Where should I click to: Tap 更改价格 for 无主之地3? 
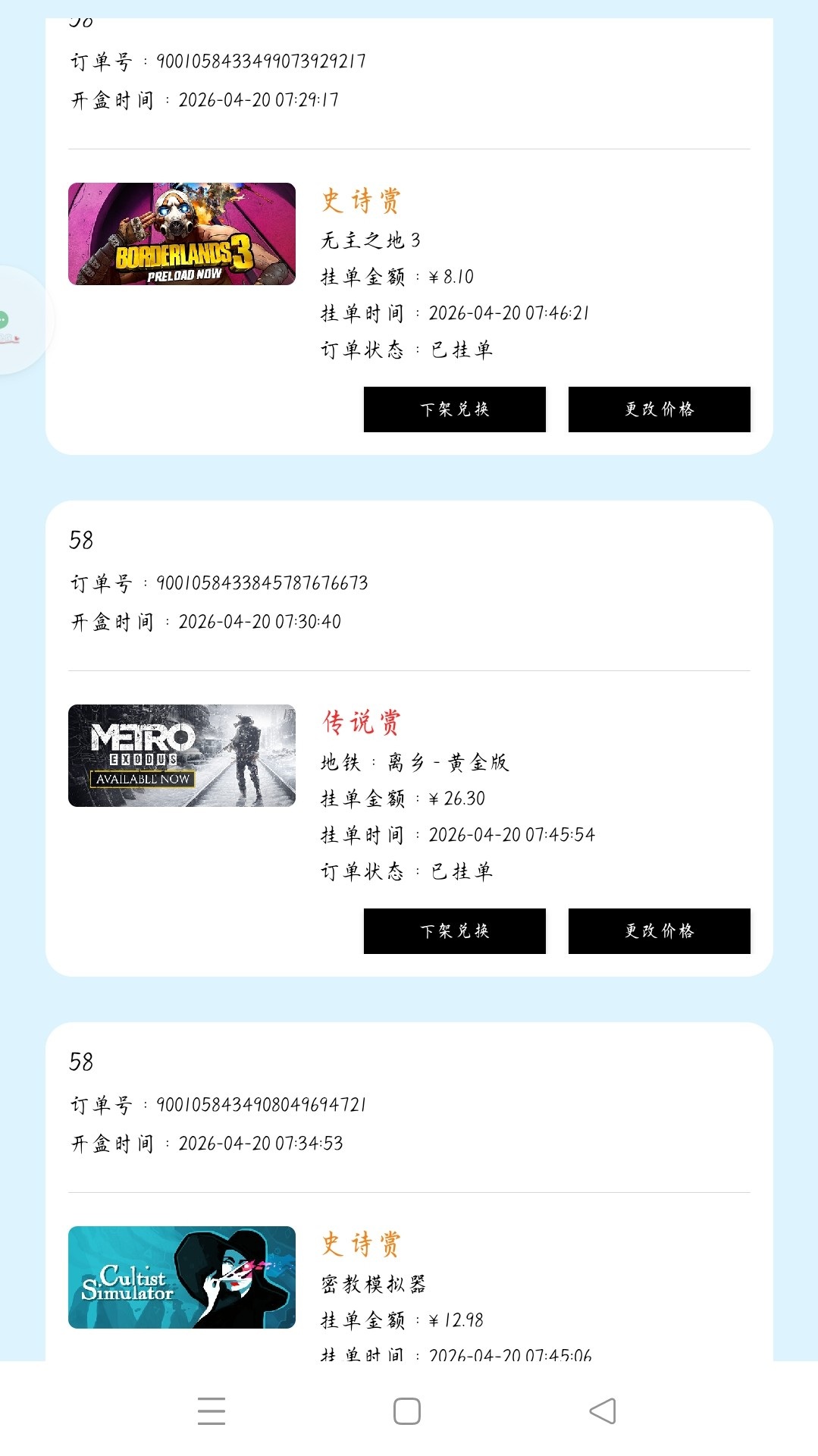[659, 409]
